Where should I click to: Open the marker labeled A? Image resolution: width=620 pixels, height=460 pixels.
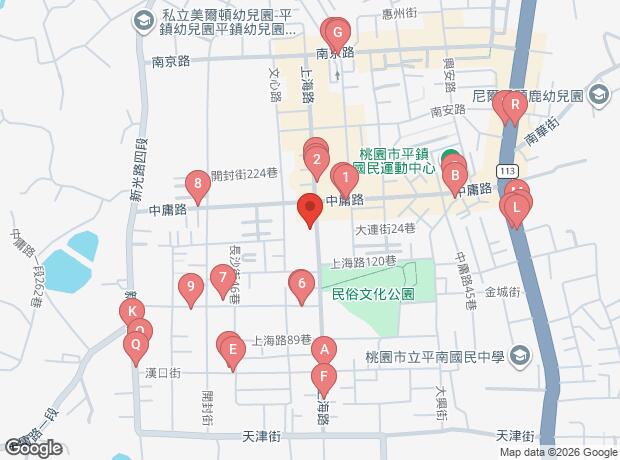pyautogui.click(x=323, y=350)
